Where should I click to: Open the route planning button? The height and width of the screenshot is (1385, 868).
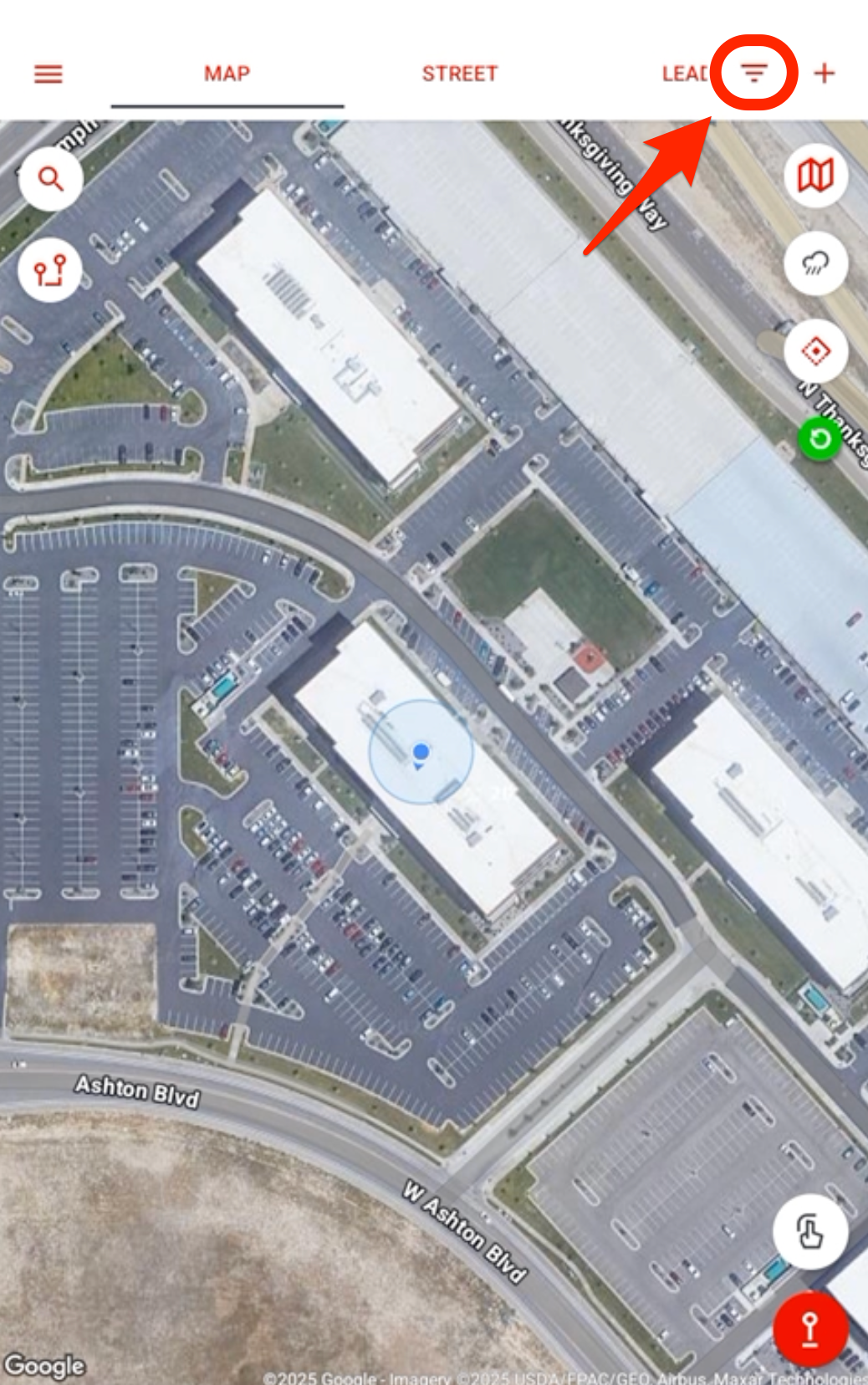click(50, 270)
